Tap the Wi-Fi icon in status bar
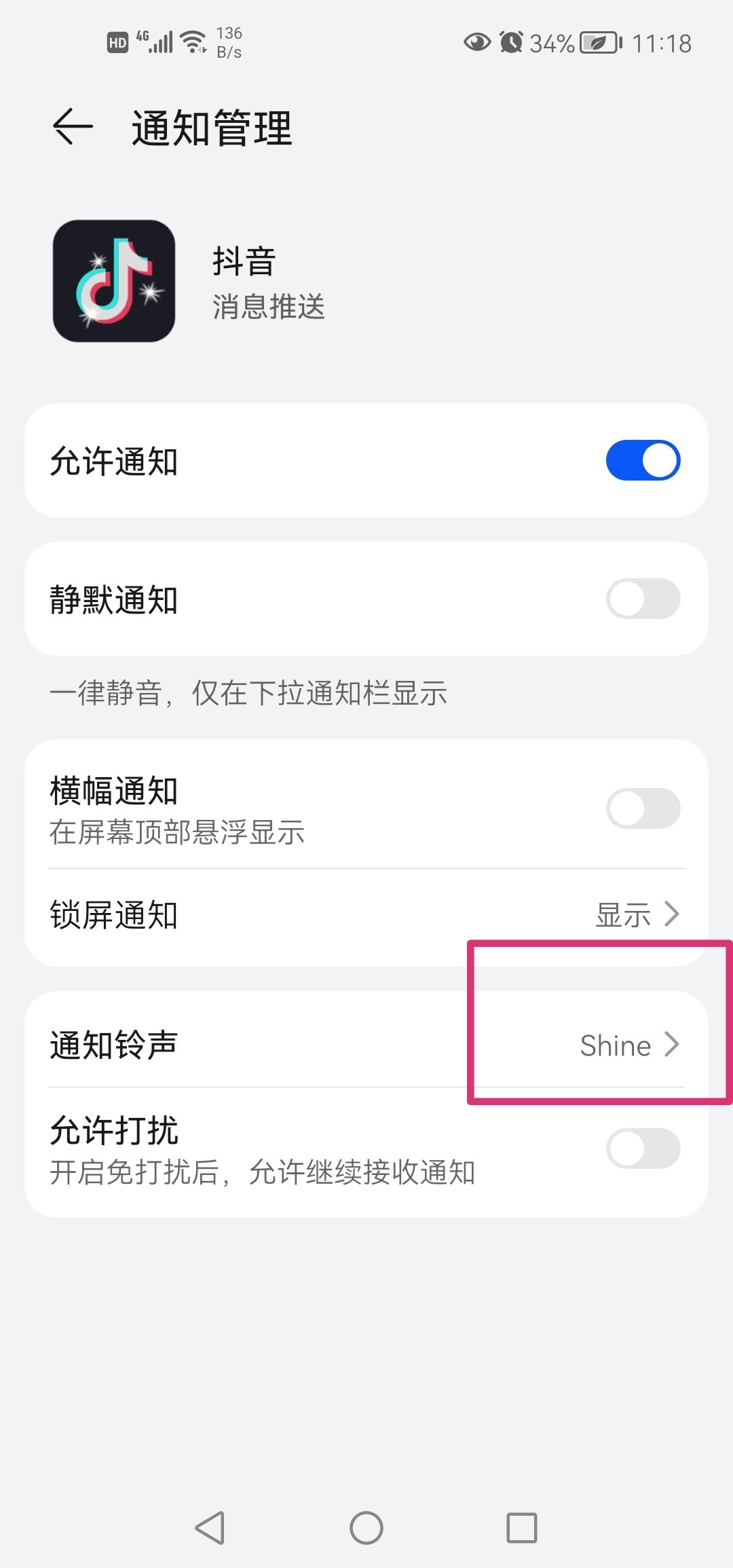The width and height of the screenshot is (733, 1568). pos(192,41)
